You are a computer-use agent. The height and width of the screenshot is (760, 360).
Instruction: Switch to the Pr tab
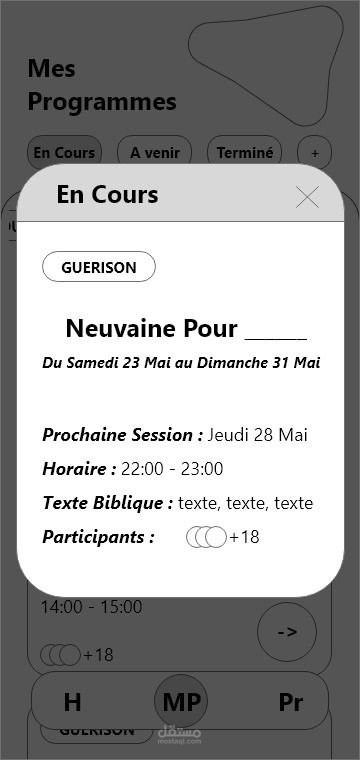291,702
